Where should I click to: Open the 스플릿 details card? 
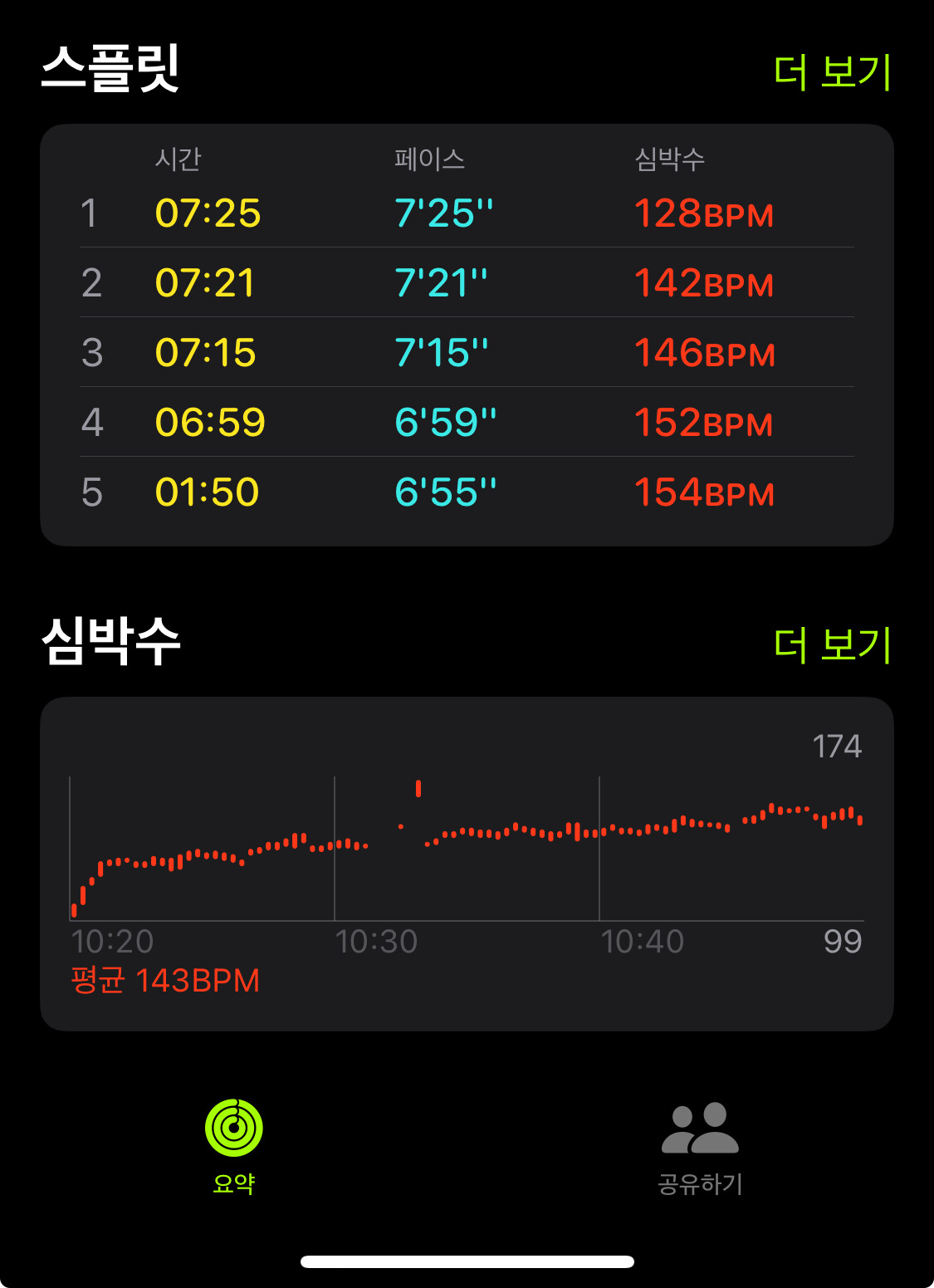pos(467,335)
